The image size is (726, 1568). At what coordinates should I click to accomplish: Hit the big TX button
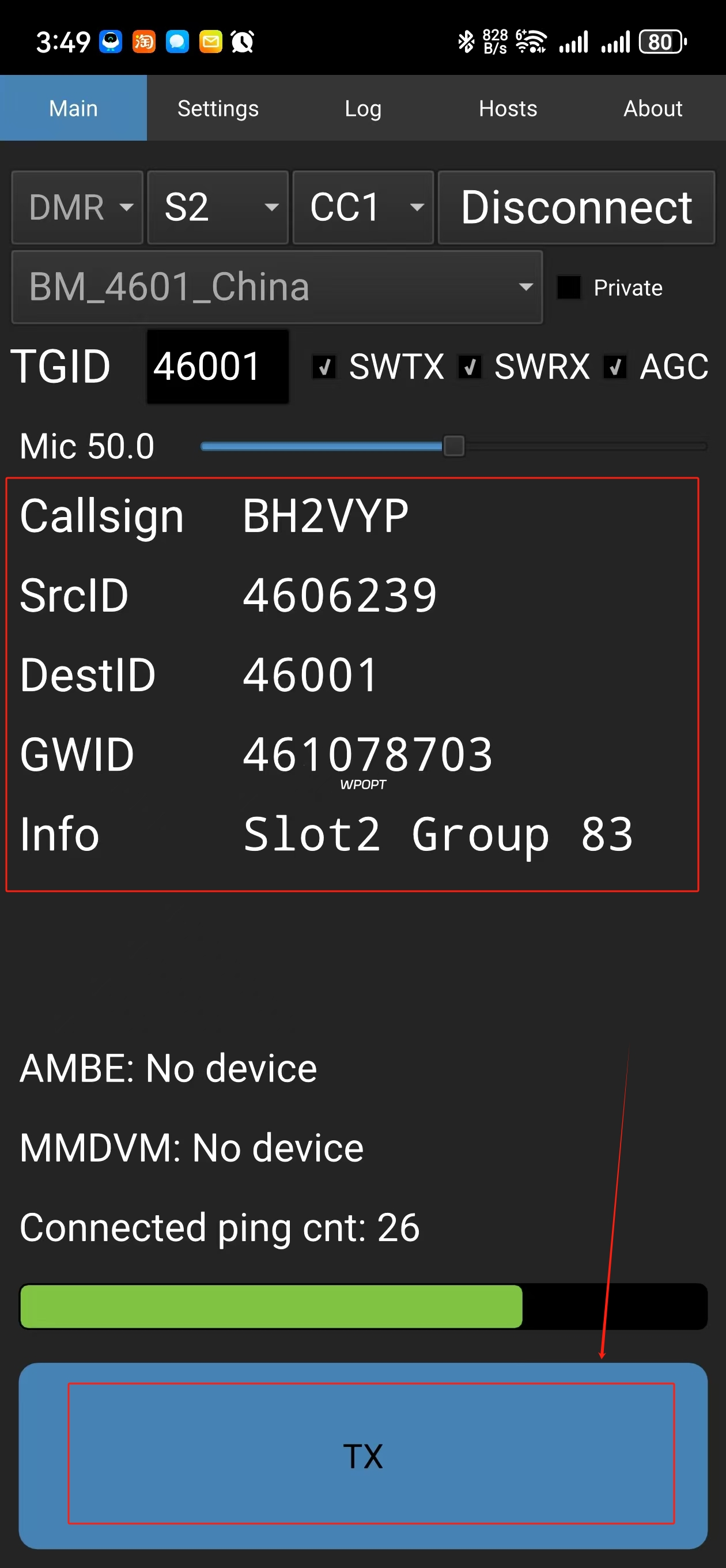point(364,1456)
